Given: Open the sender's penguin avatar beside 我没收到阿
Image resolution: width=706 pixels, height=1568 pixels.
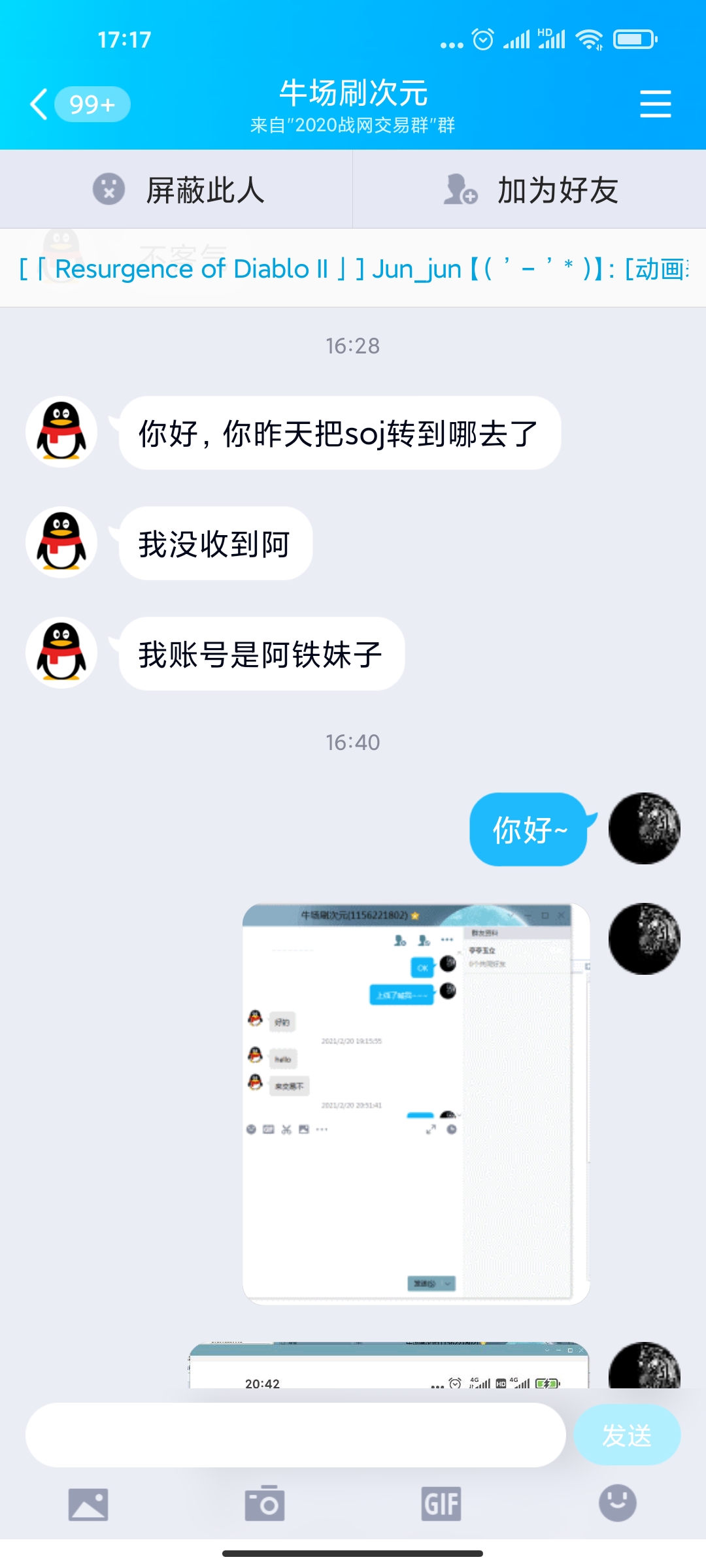Looking at the screenshot, I should pos(61,542).
